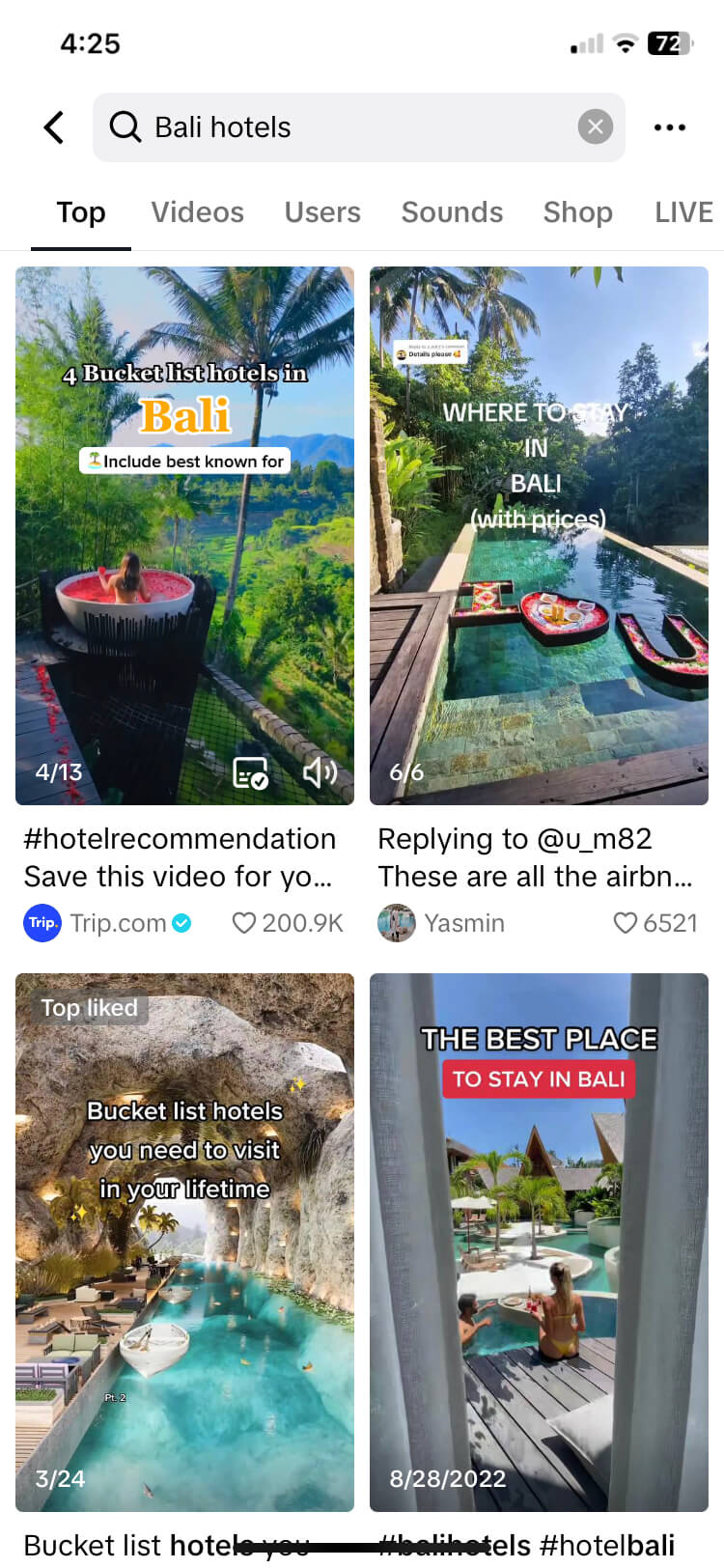Open the 'WHERE TO STAY IN BALI' video thumbnail
The height and width of the screenshot is (1568, 724).
pos(539,535)
